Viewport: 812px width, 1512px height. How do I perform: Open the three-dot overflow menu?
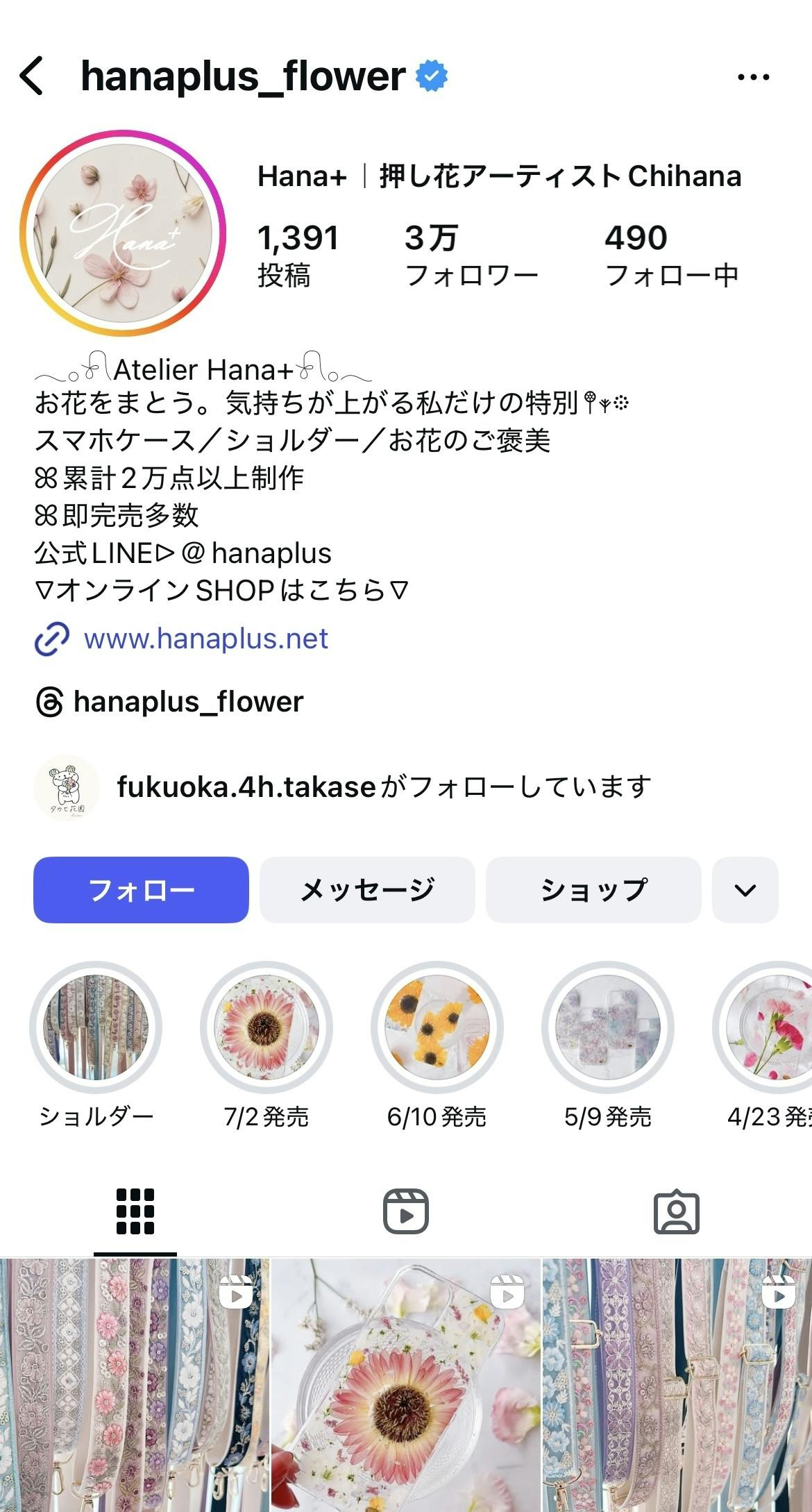tap(753, 77)
